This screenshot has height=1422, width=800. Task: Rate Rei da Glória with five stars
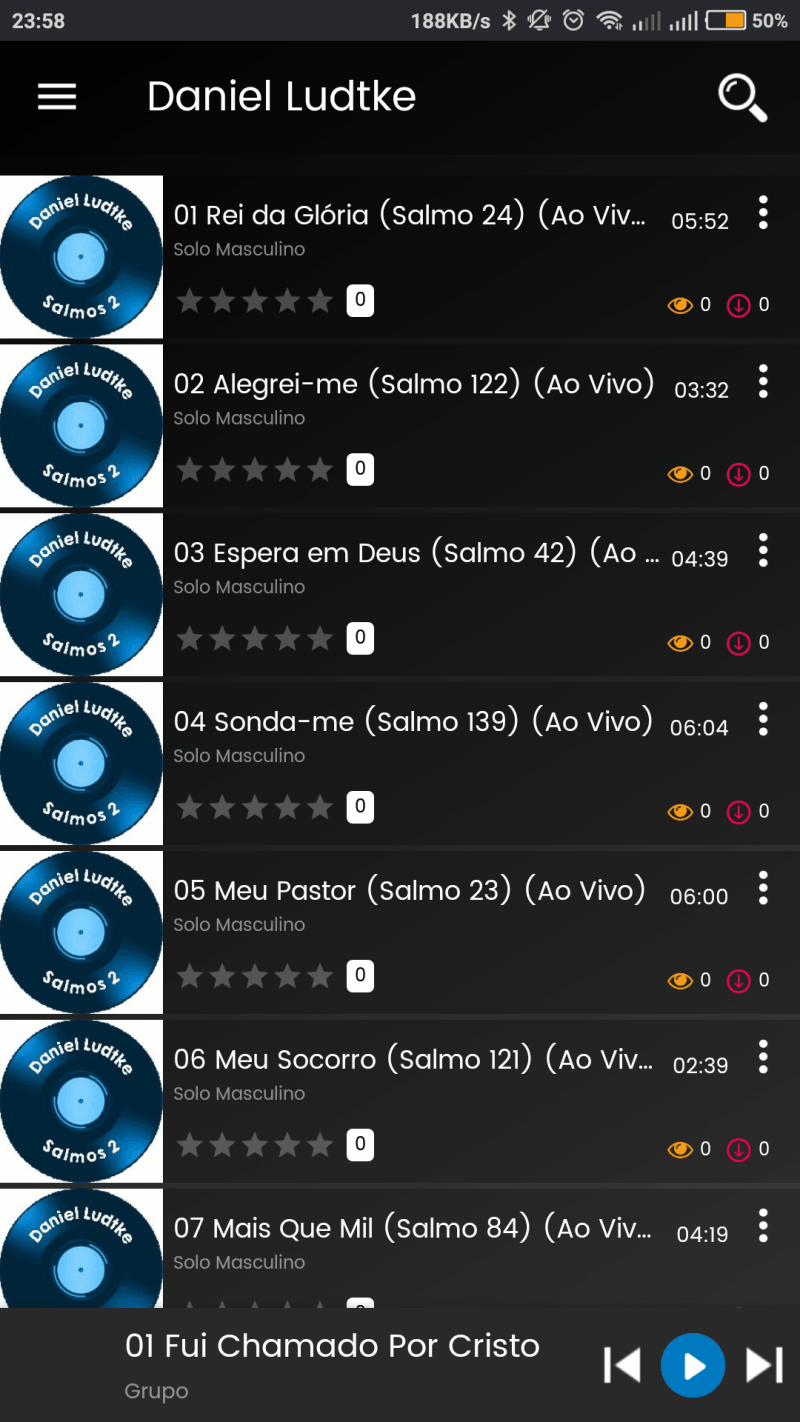[321, 300]
